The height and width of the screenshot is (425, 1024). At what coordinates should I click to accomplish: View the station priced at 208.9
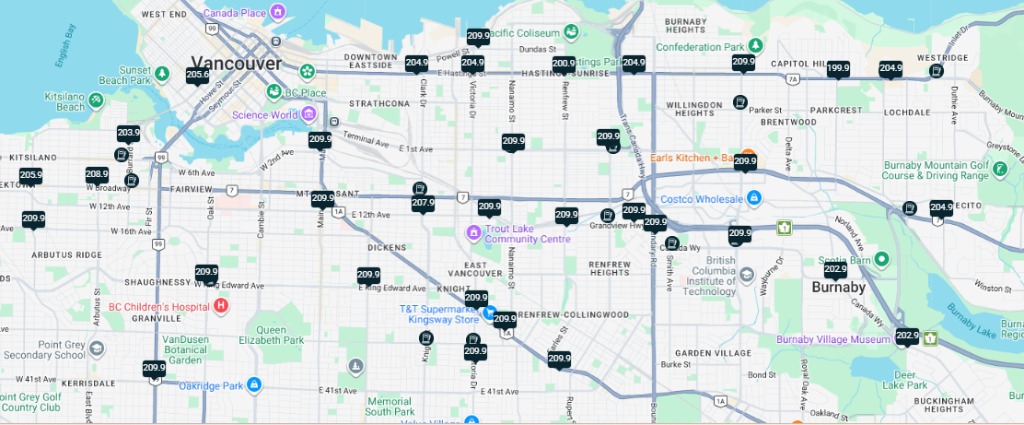click(x=97, y=175)
